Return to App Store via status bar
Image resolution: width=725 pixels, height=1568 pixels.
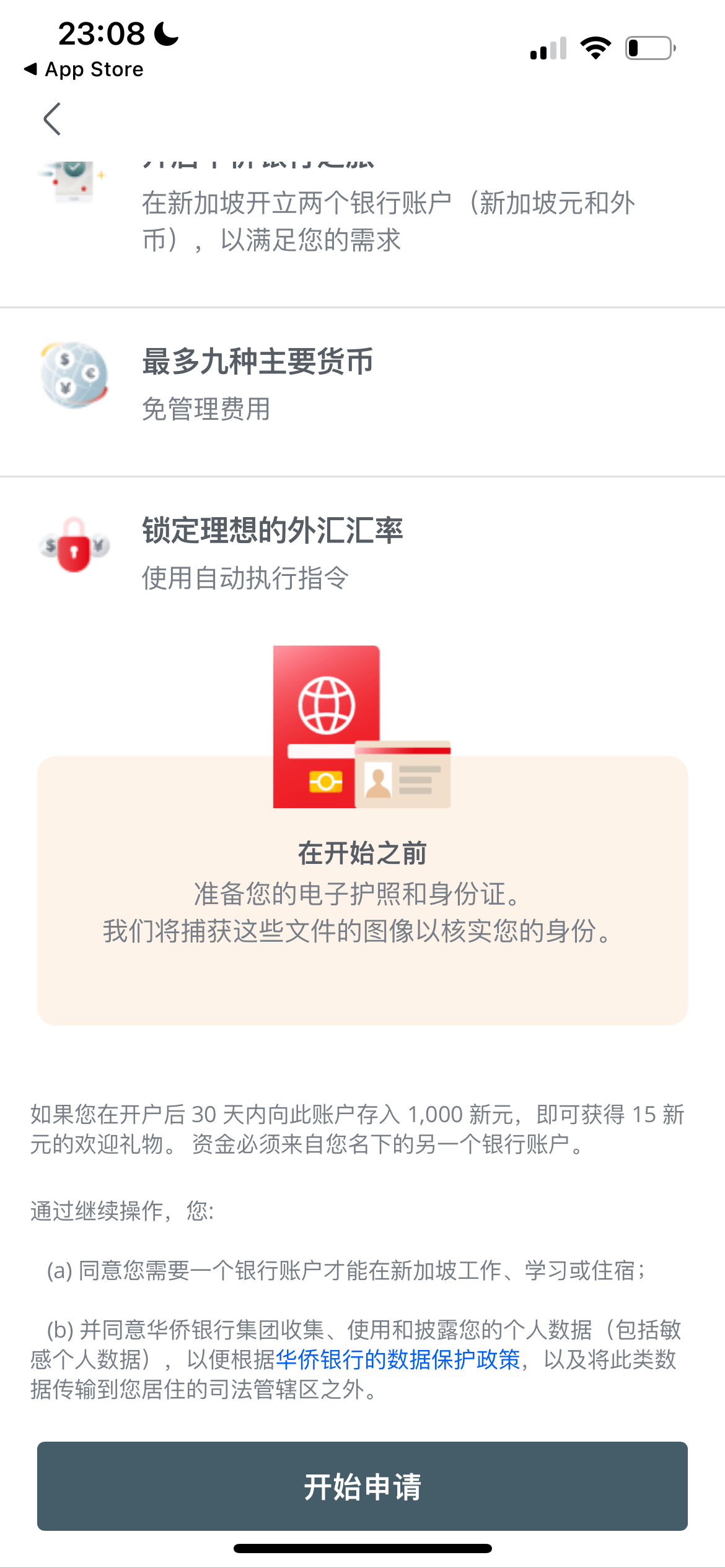coord(84,69)
